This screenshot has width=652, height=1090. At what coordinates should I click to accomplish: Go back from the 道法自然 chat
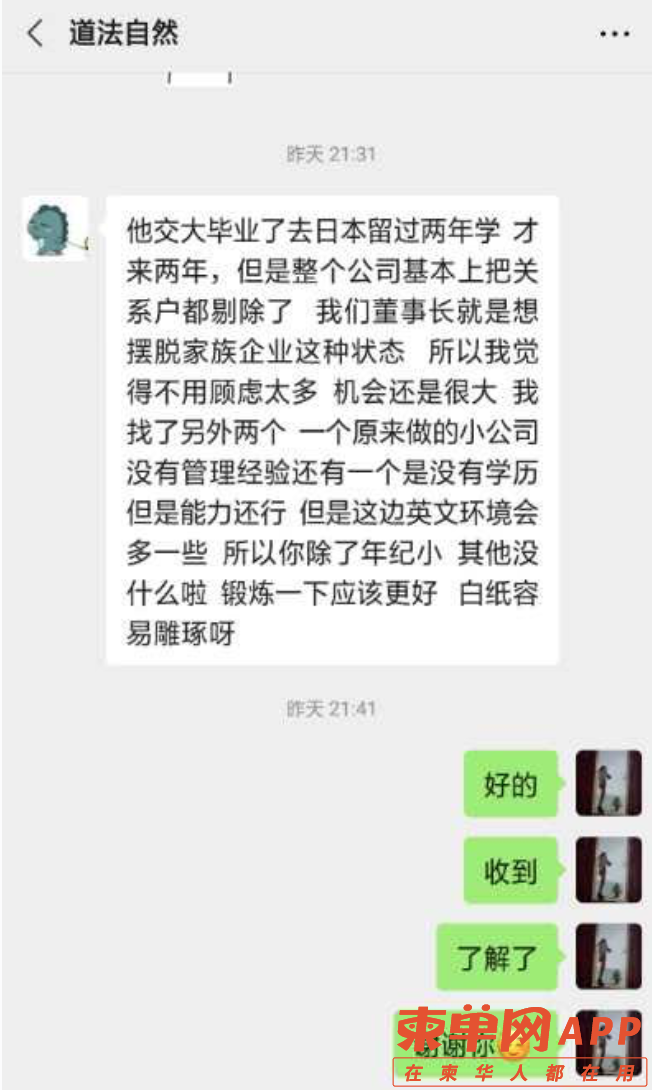(35, 34)
